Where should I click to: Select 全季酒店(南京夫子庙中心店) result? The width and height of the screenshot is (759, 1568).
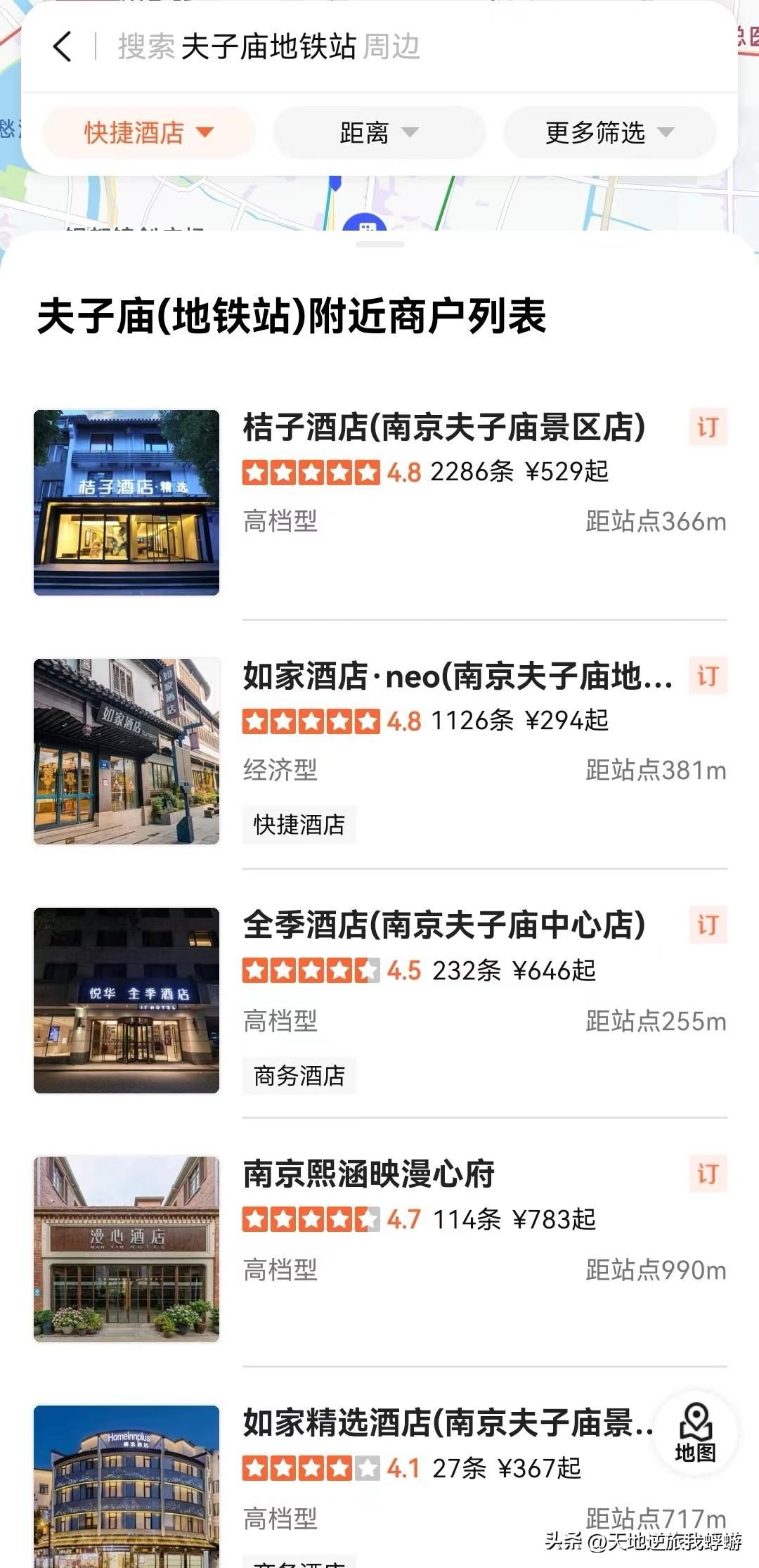click(x=443, y=925)
